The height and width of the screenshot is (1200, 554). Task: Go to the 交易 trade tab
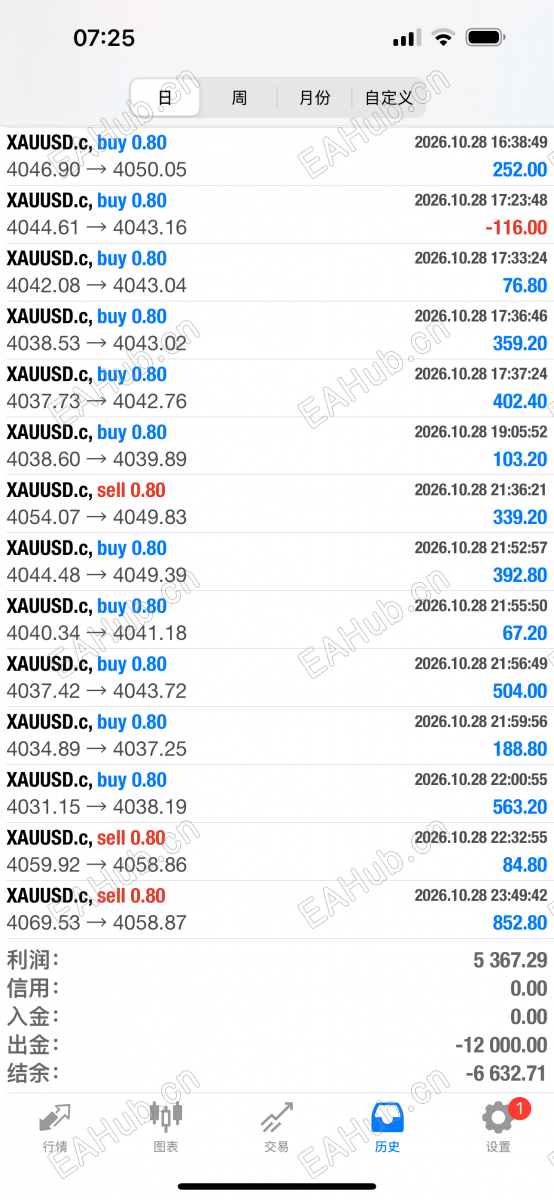coord(276,1127)
